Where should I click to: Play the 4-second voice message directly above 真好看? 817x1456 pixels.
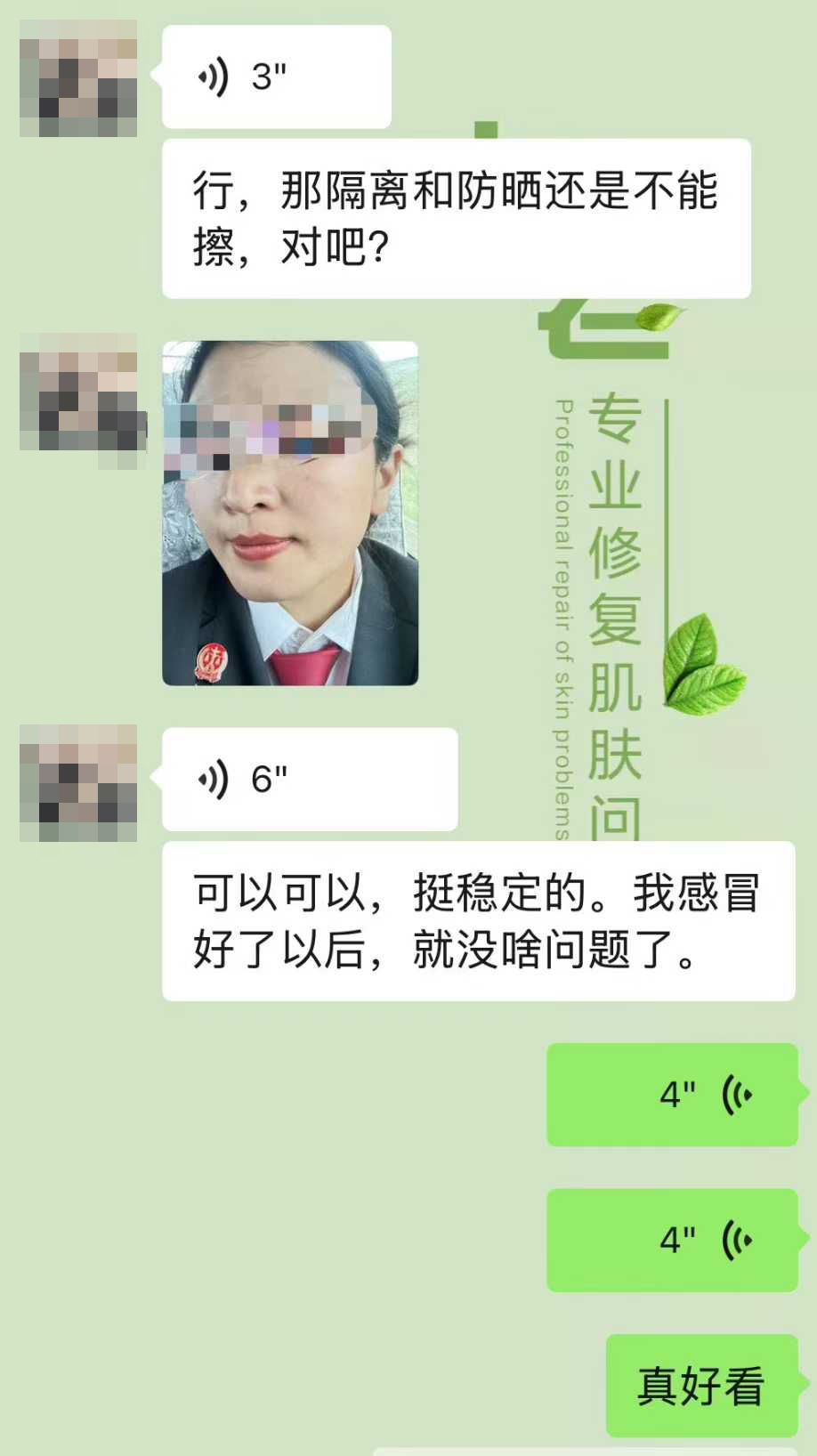point(672,1240)
